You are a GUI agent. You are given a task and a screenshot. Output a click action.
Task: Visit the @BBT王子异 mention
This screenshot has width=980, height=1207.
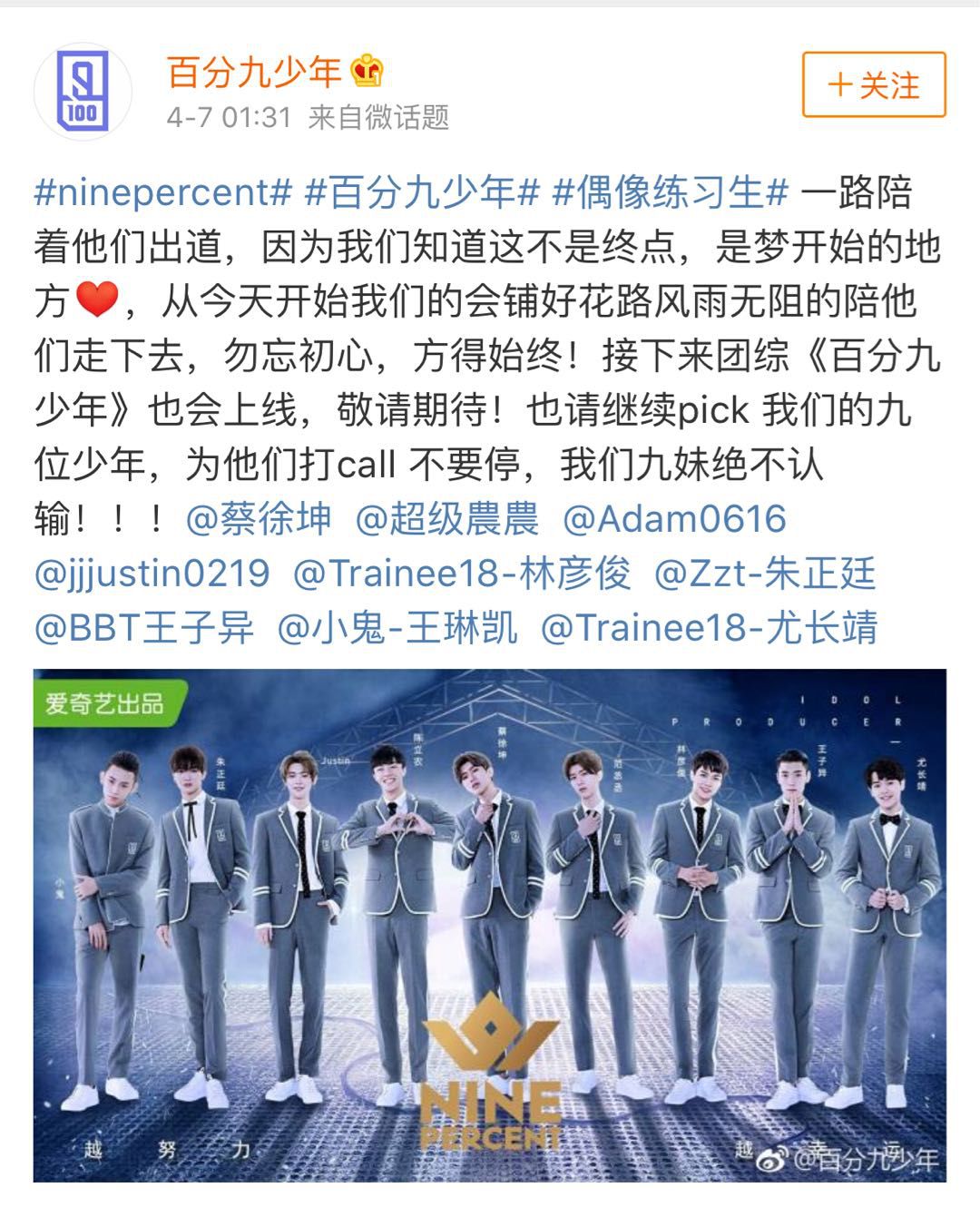click(x=144, y=628)
